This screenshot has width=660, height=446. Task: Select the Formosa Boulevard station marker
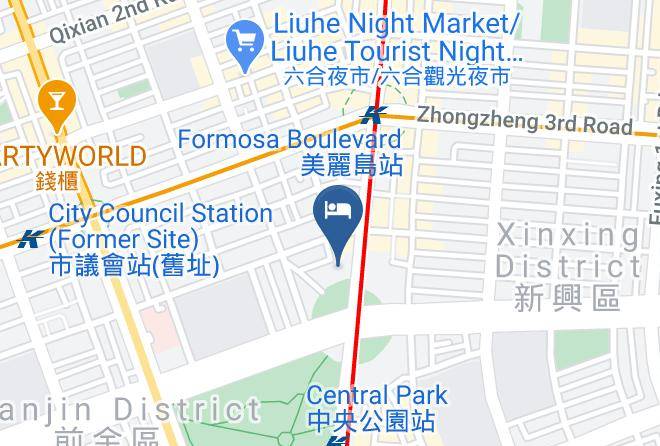[x=375, y=116]
